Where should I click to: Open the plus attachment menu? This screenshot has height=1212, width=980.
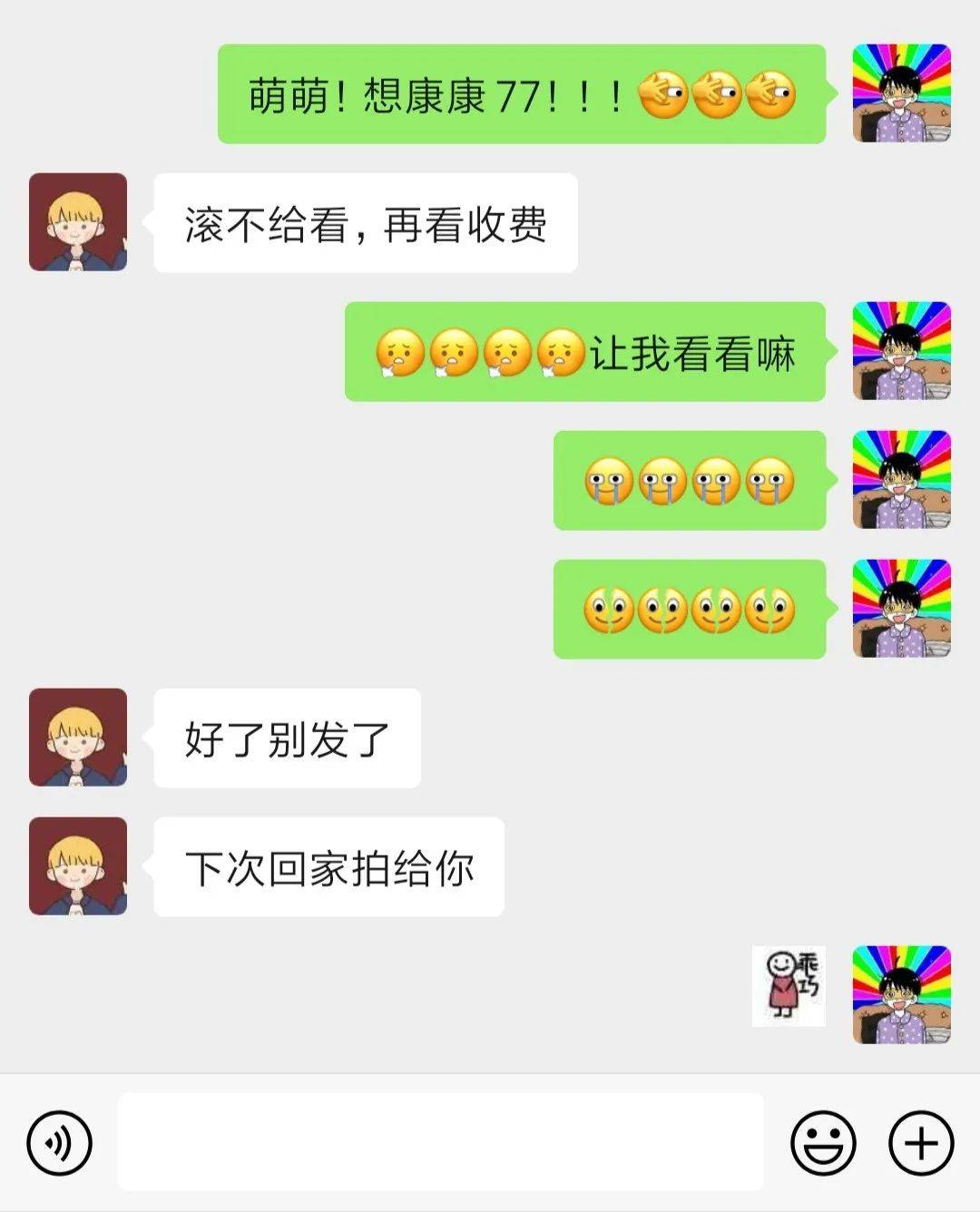pyautogui.click(x=918, y=1142)
